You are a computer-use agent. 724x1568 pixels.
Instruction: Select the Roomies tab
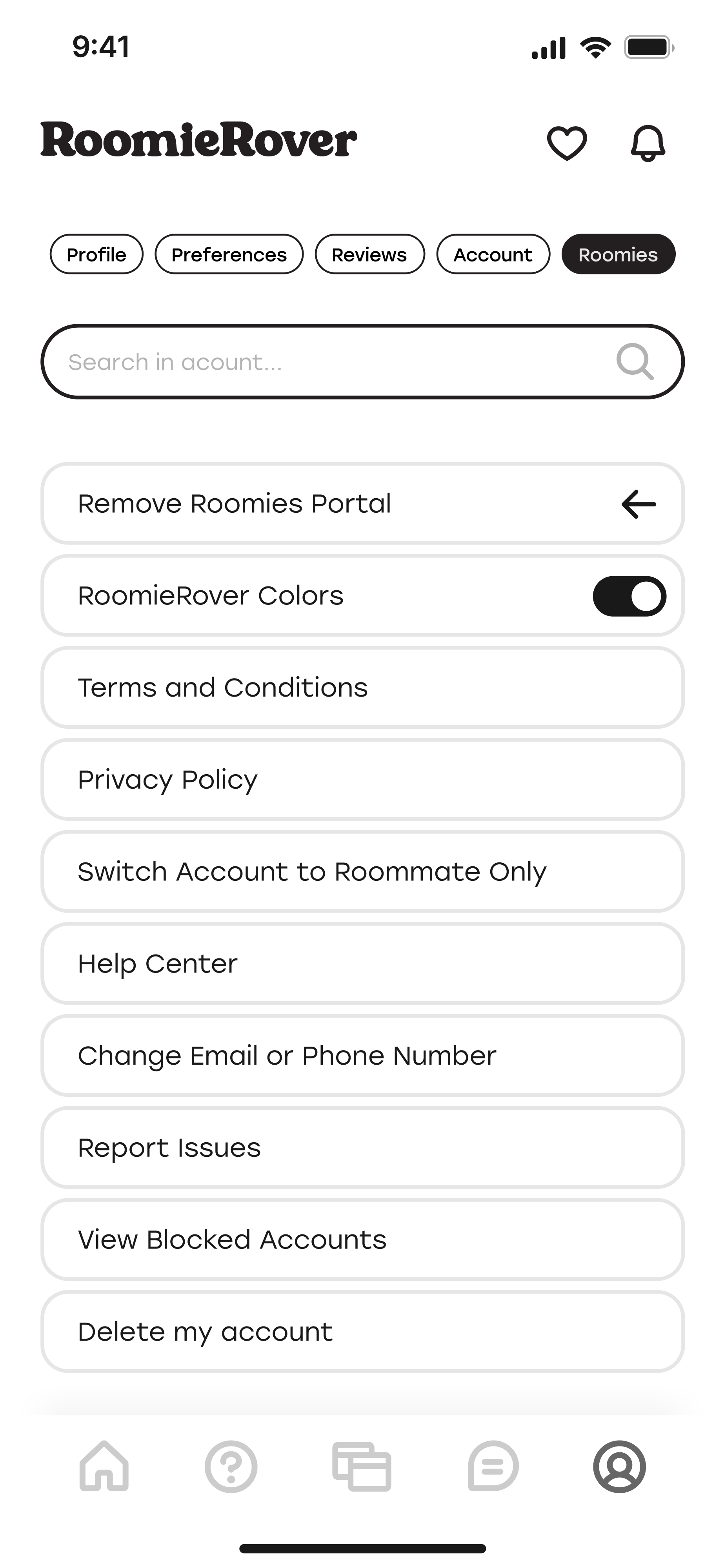point(618,254)
